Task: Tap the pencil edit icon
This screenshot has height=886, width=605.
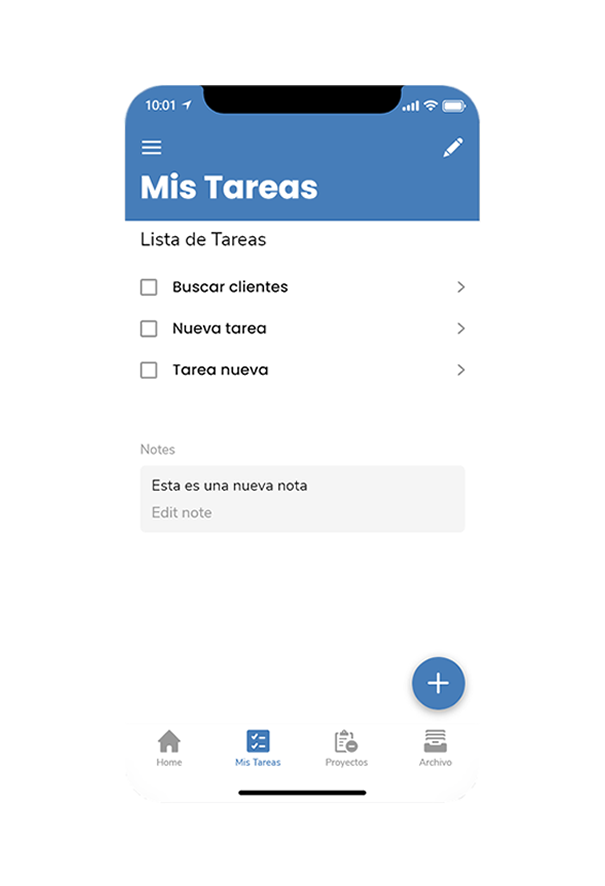Action: click(453, 148)
